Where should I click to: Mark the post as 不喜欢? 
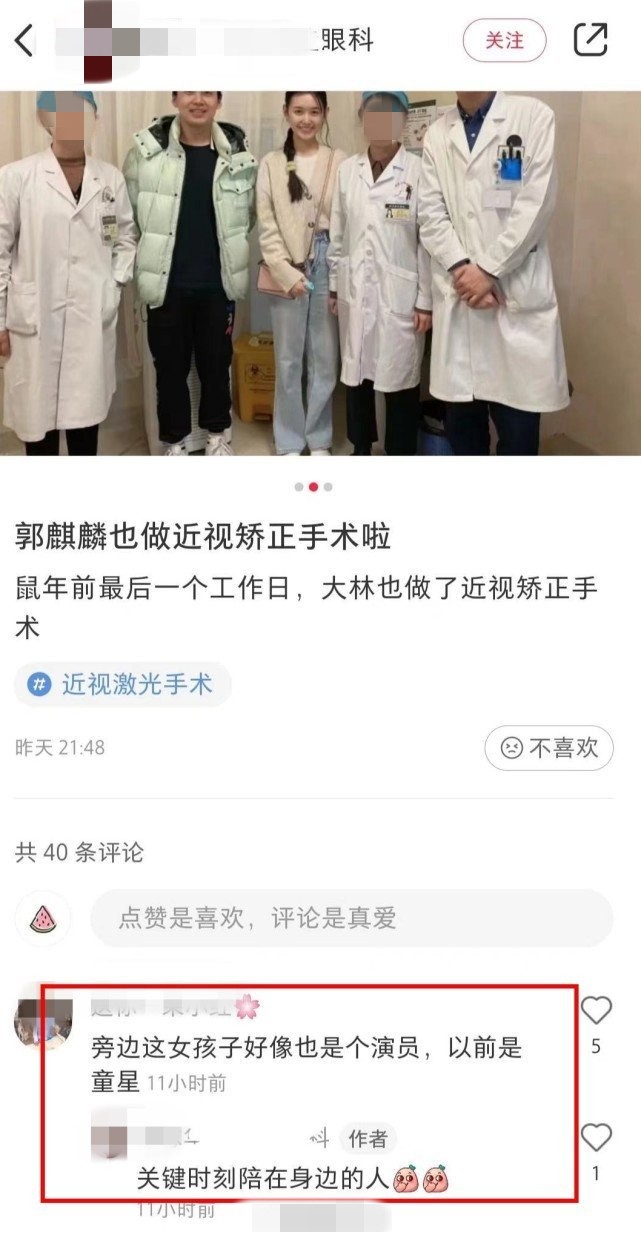(x=549, y=748)
